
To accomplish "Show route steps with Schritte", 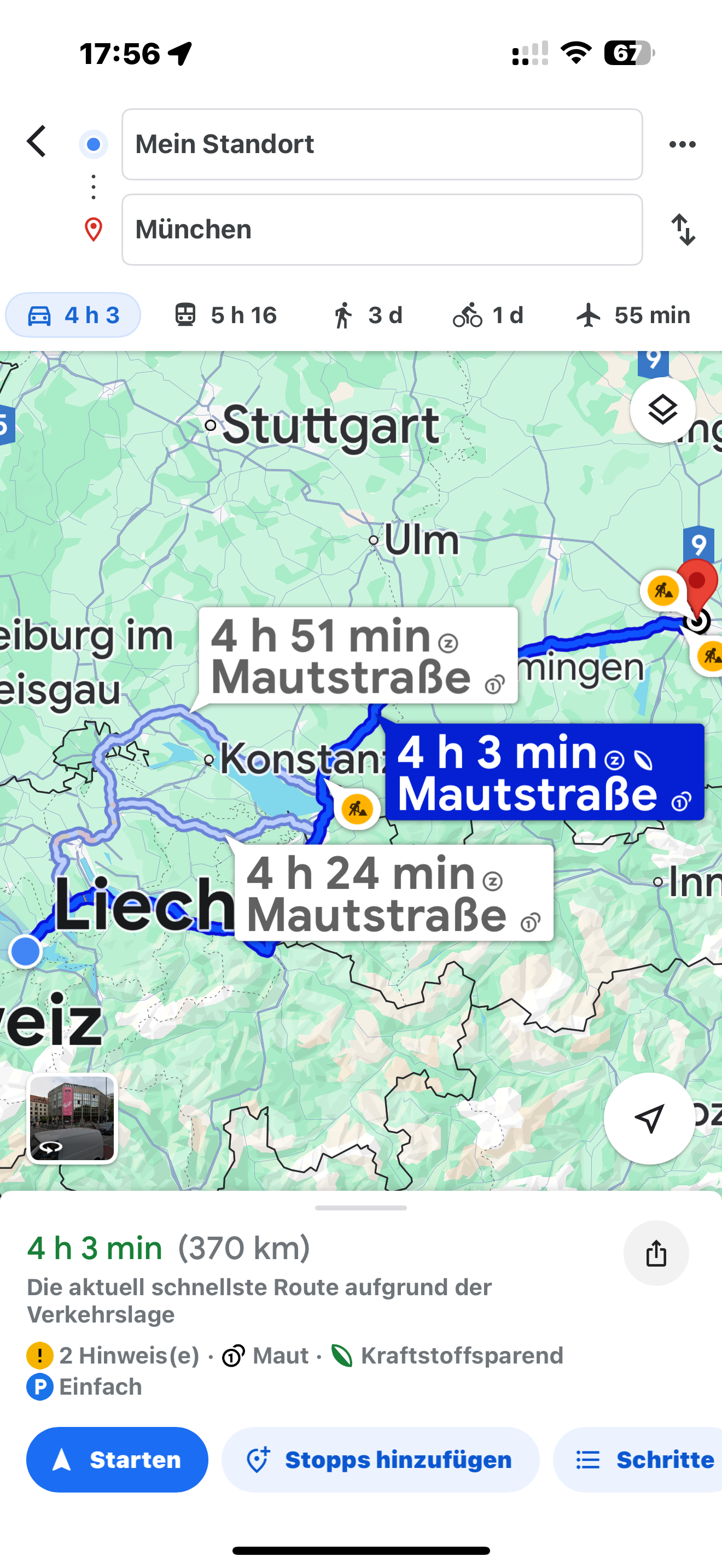I will point(645,1460).
